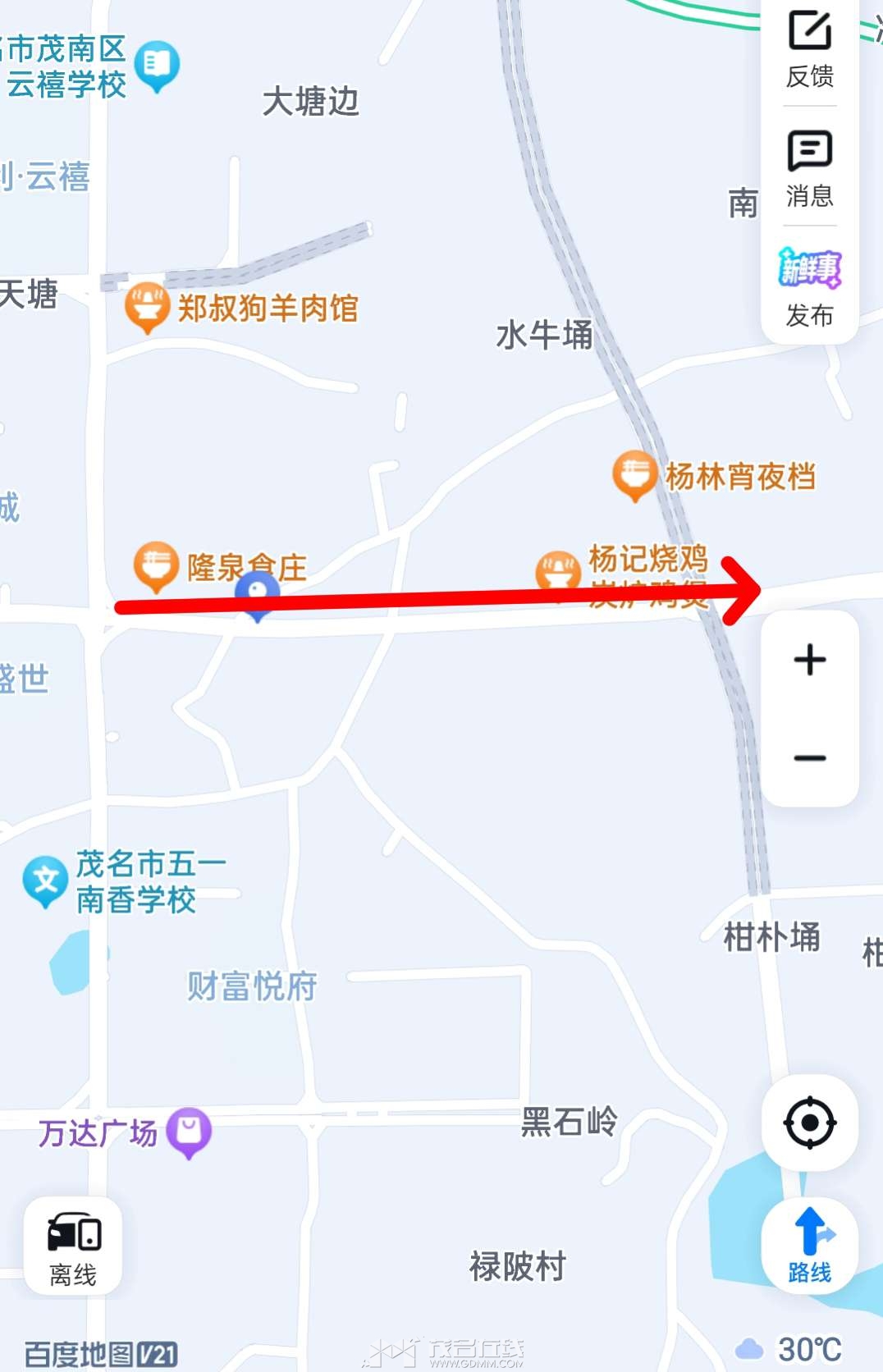This screenshot has height=1372, width=883.
Task: Open 路线 route planning
Action: pyautogui.click(x=809, y=1245)
